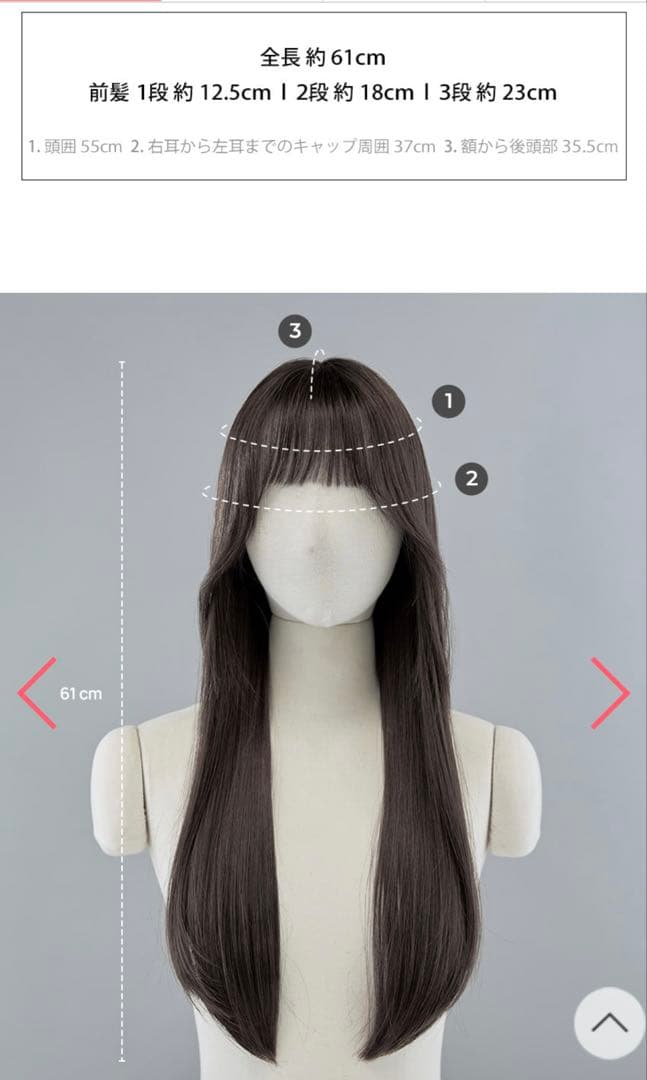The height and width of the screenshot is (1080, 647).
Task: Go to the next wig image
Action: (x=610, y=692)
